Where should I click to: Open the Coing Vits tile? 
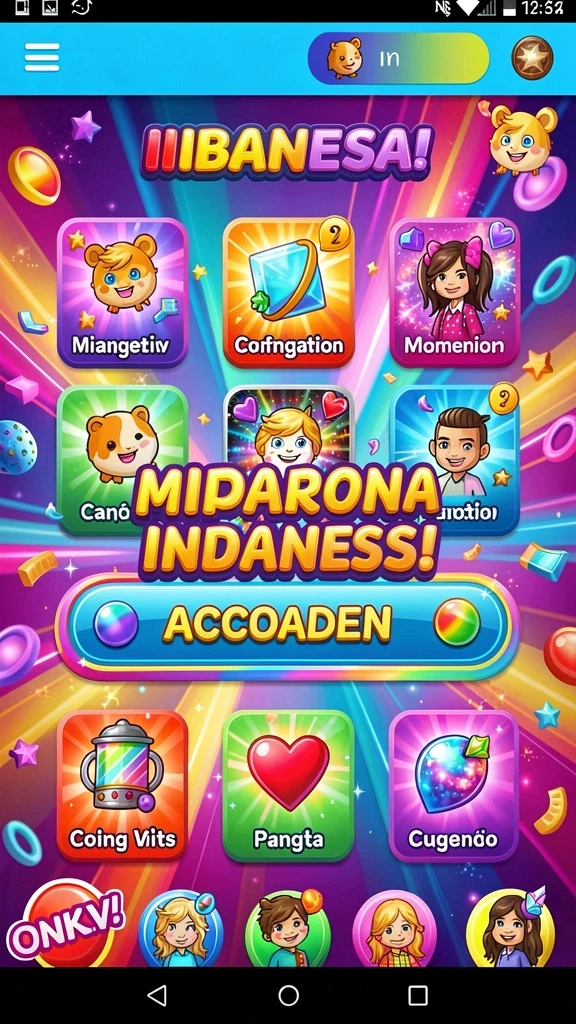(123, 787)
